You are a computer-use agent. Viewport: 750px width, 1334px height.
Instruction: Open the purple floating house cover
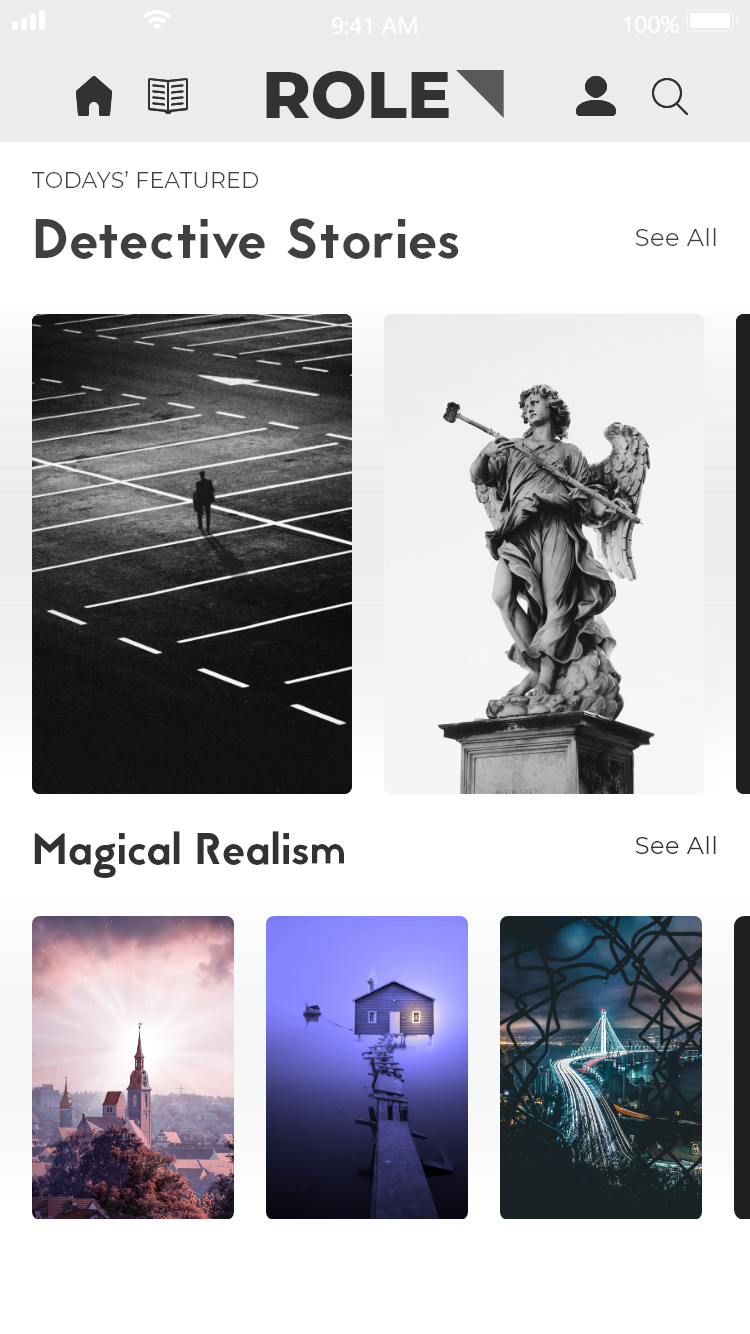[x=367, y=1067]
